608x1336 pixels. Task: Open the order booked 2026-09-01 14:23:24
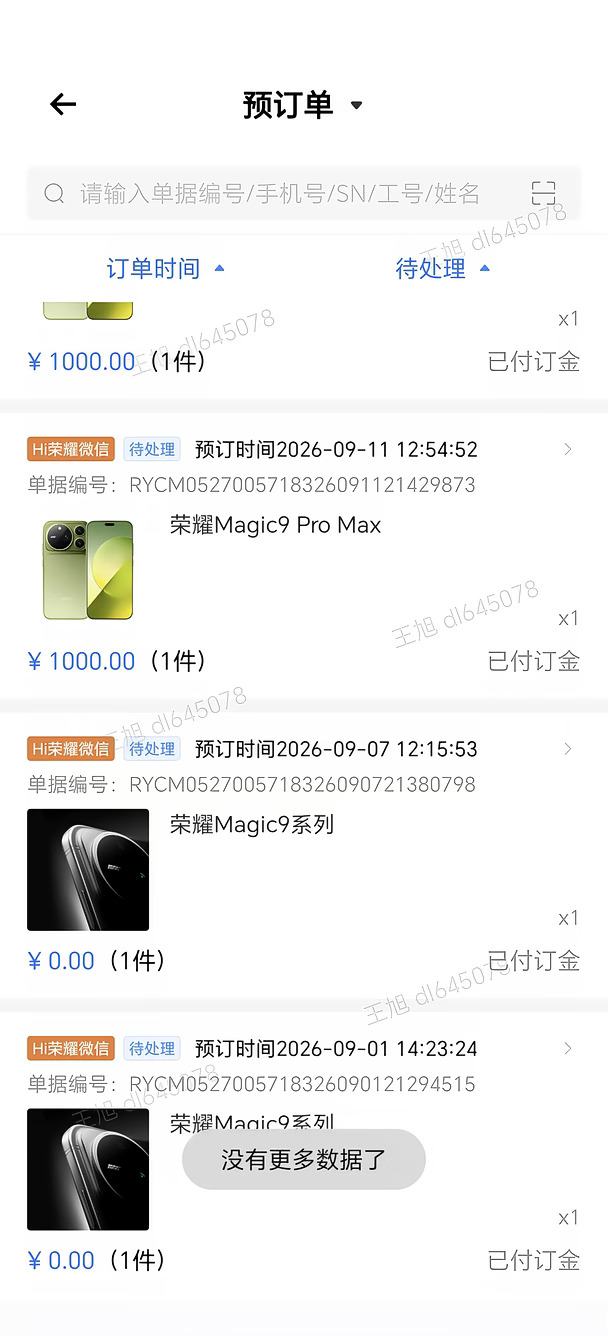tap(304, 1155)
